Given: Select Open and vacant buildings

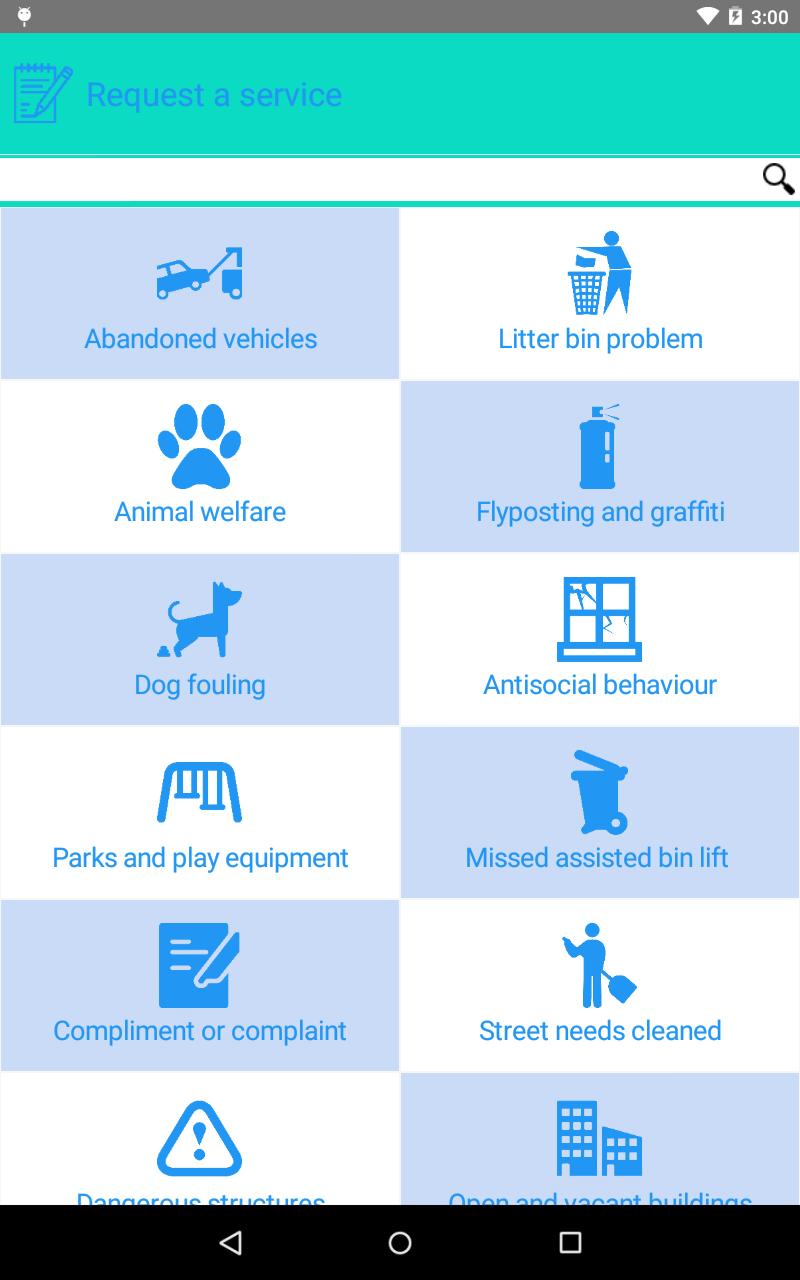Looking at the screenshot, I should pos(600,1140).
